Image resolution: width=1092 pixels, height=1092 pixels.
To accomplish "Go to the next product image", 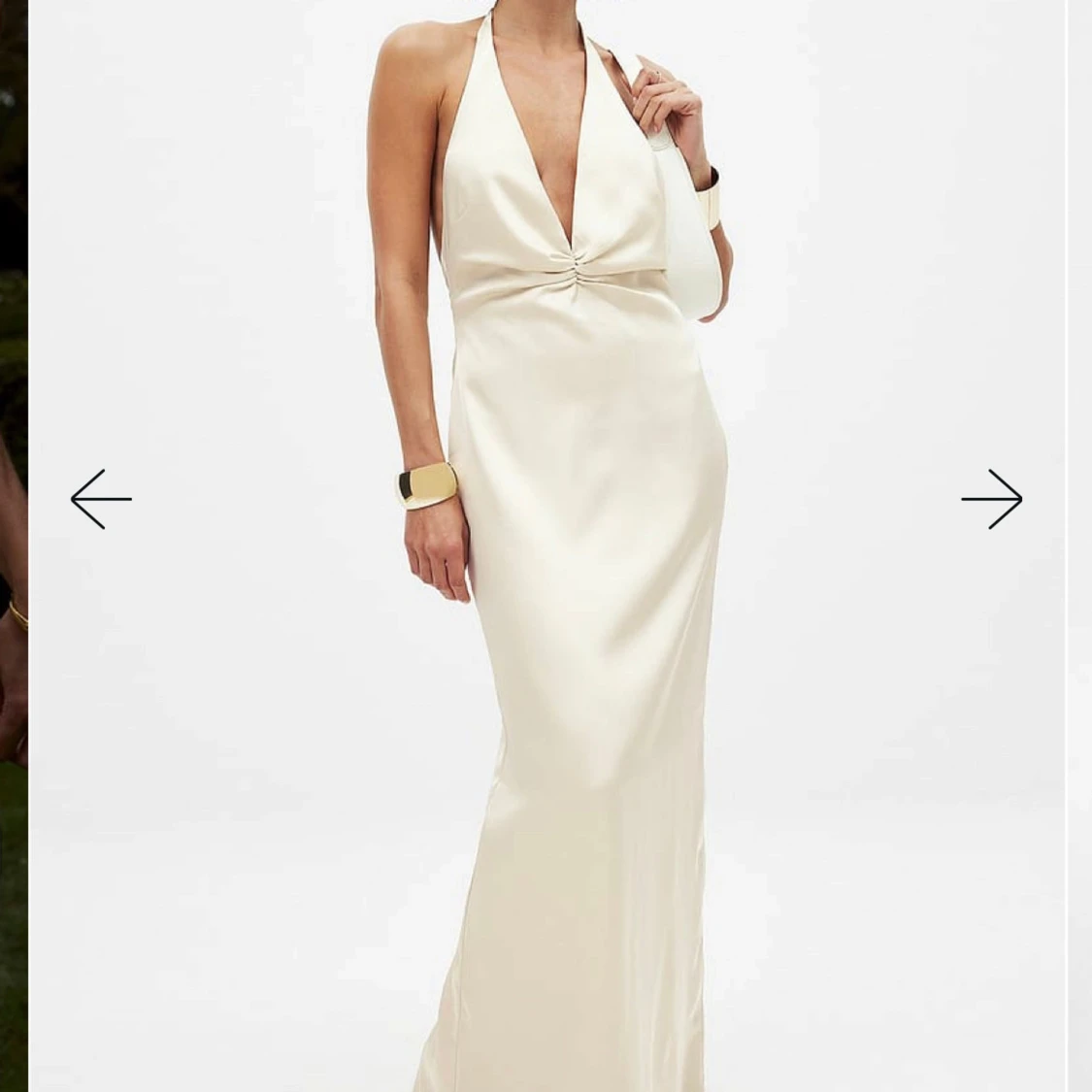I will point(991,499).
